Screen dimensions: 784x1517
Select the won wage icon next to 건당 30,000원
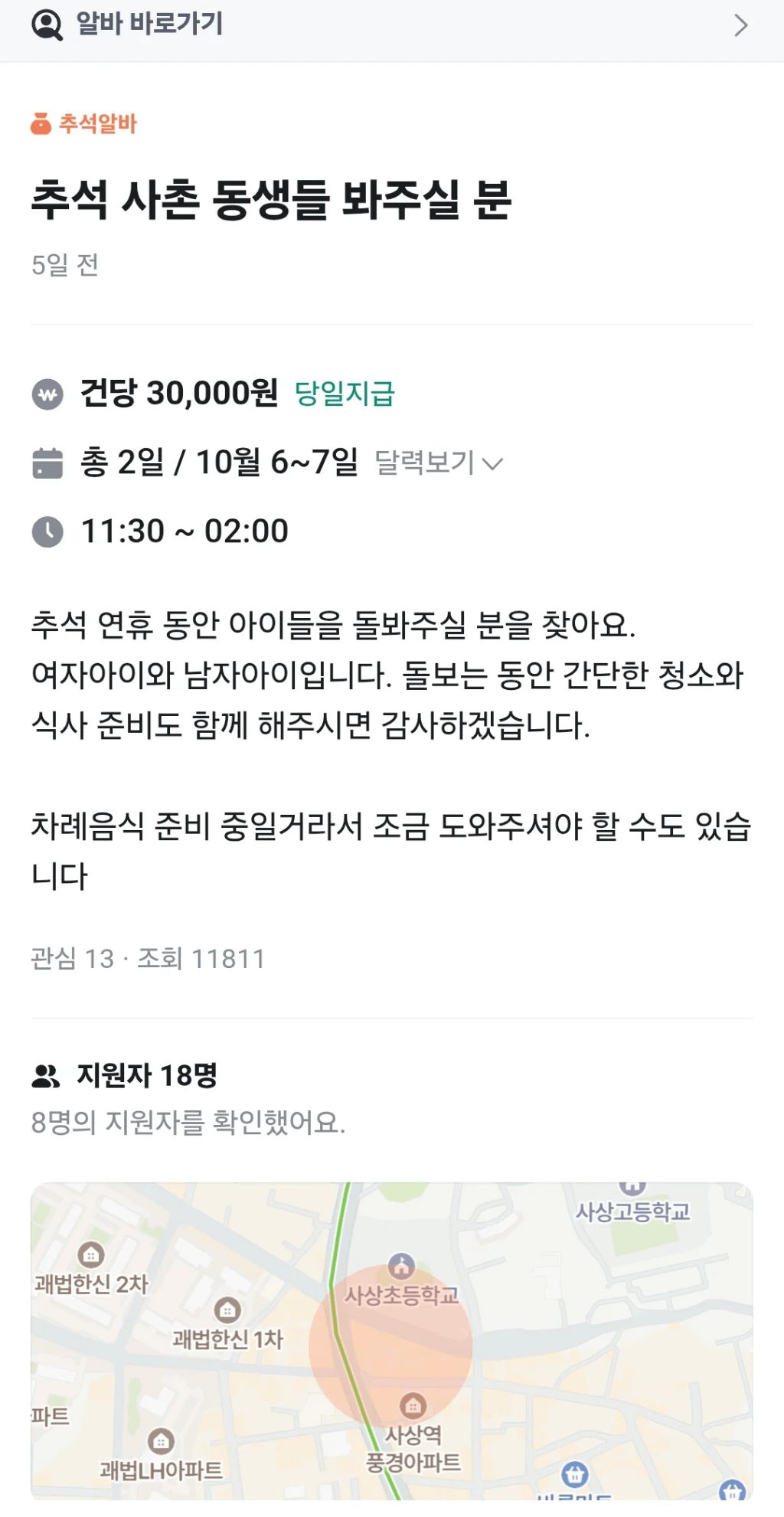pyautogui.click(x=47, y=393)
